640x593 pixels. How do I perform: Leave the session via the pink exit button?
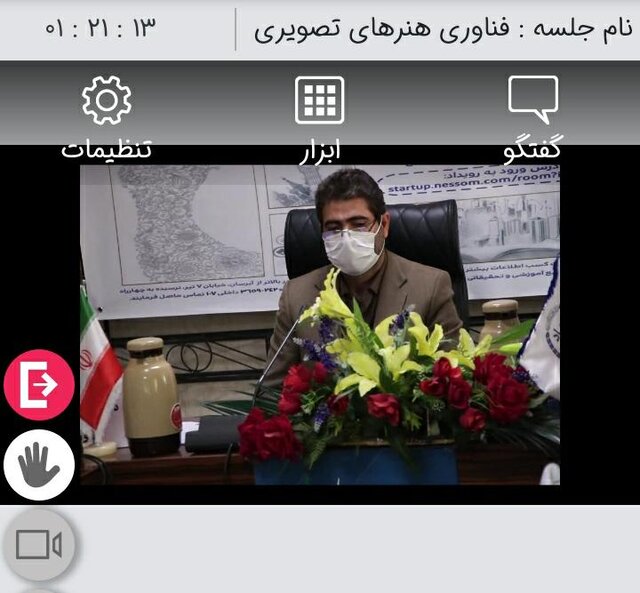(x=39, y=385)
